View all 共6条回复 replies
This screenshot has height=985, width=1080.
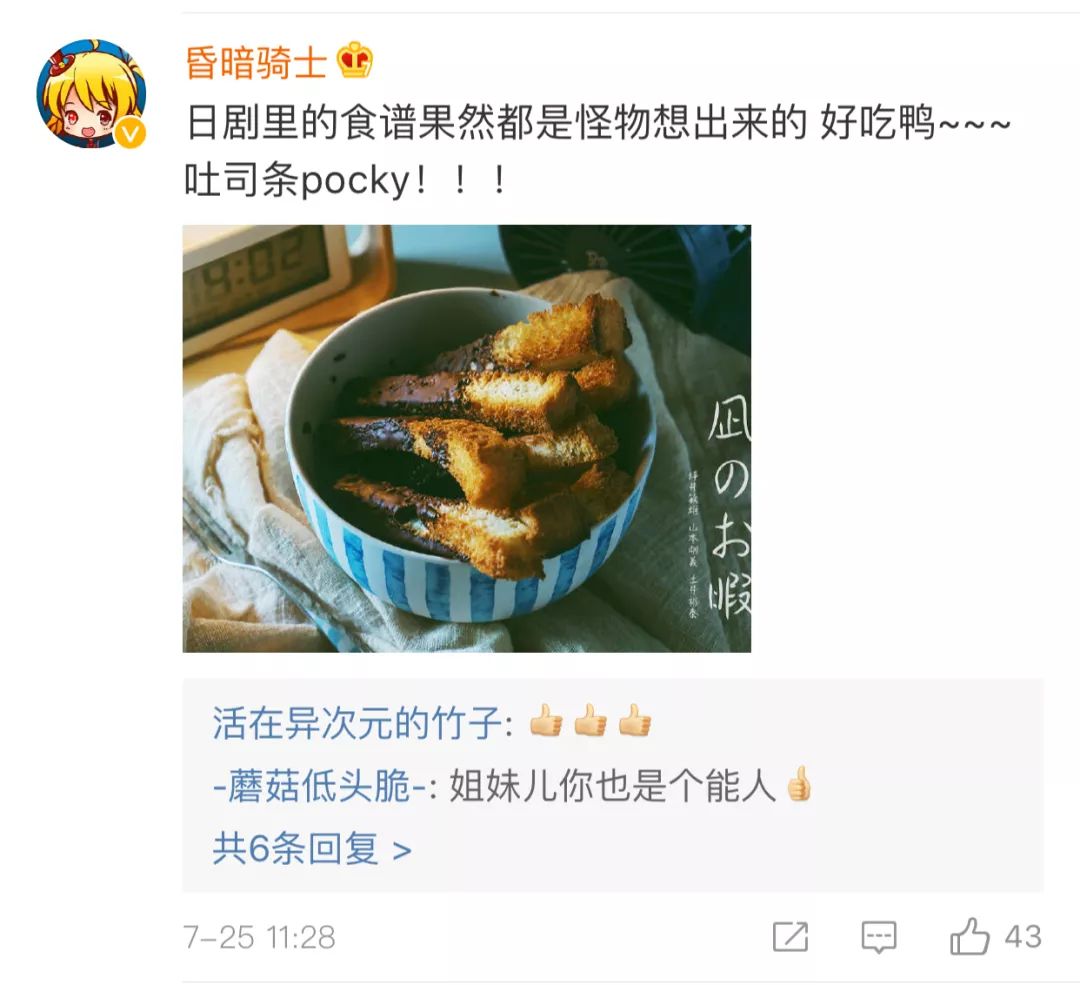[312, 850]
